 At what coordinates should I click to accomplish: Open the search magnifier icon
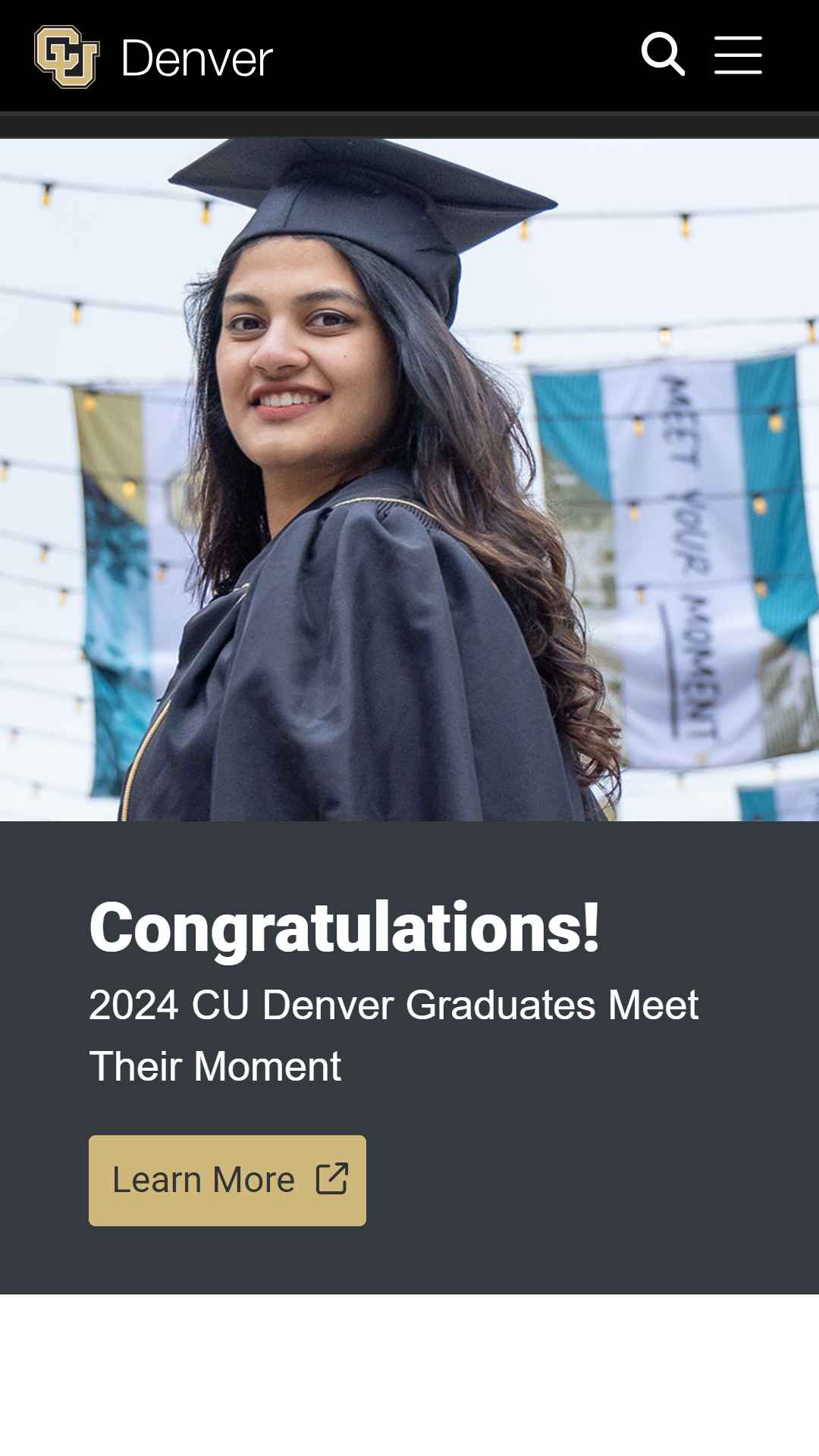[x=663, y=54]
